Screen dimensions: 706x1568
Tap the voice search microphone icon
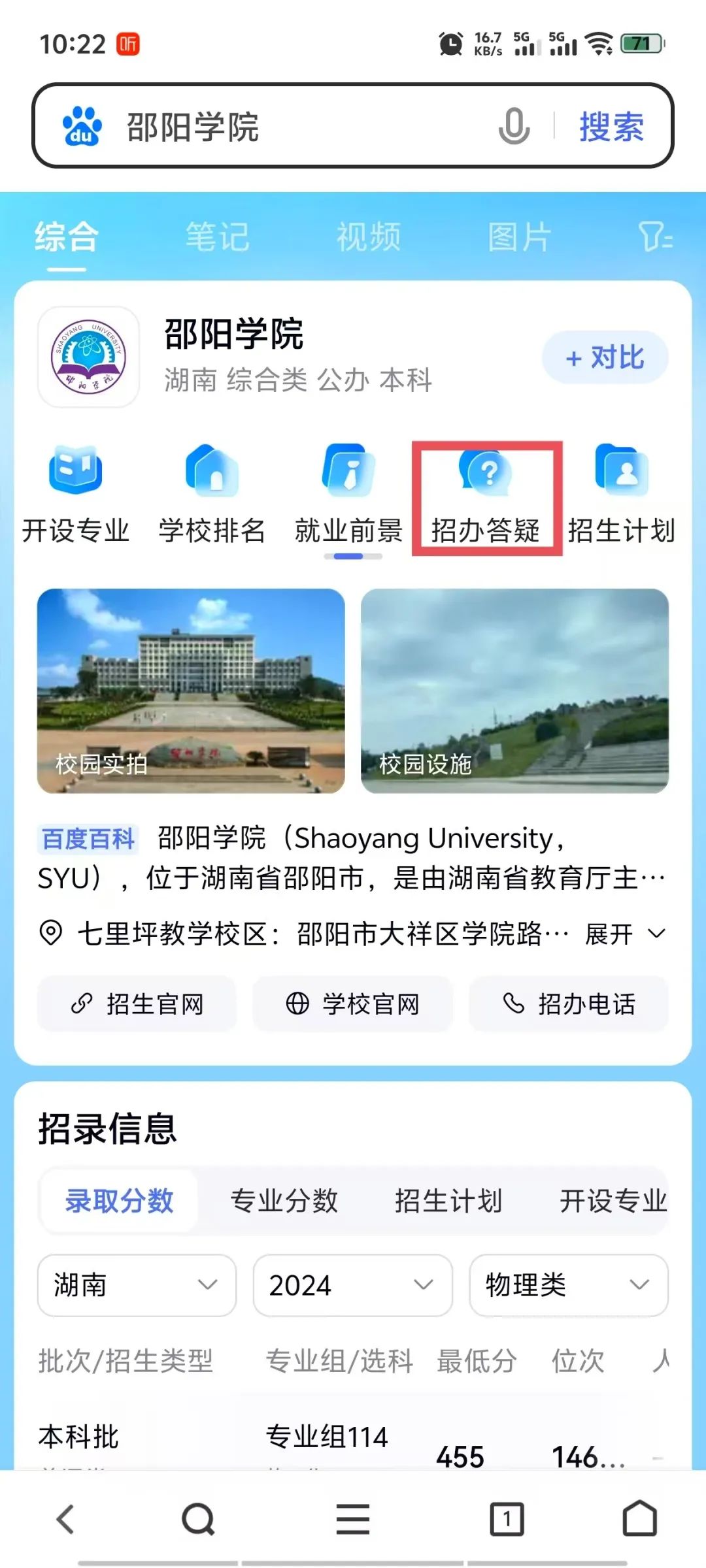click(x=514, y=126)
